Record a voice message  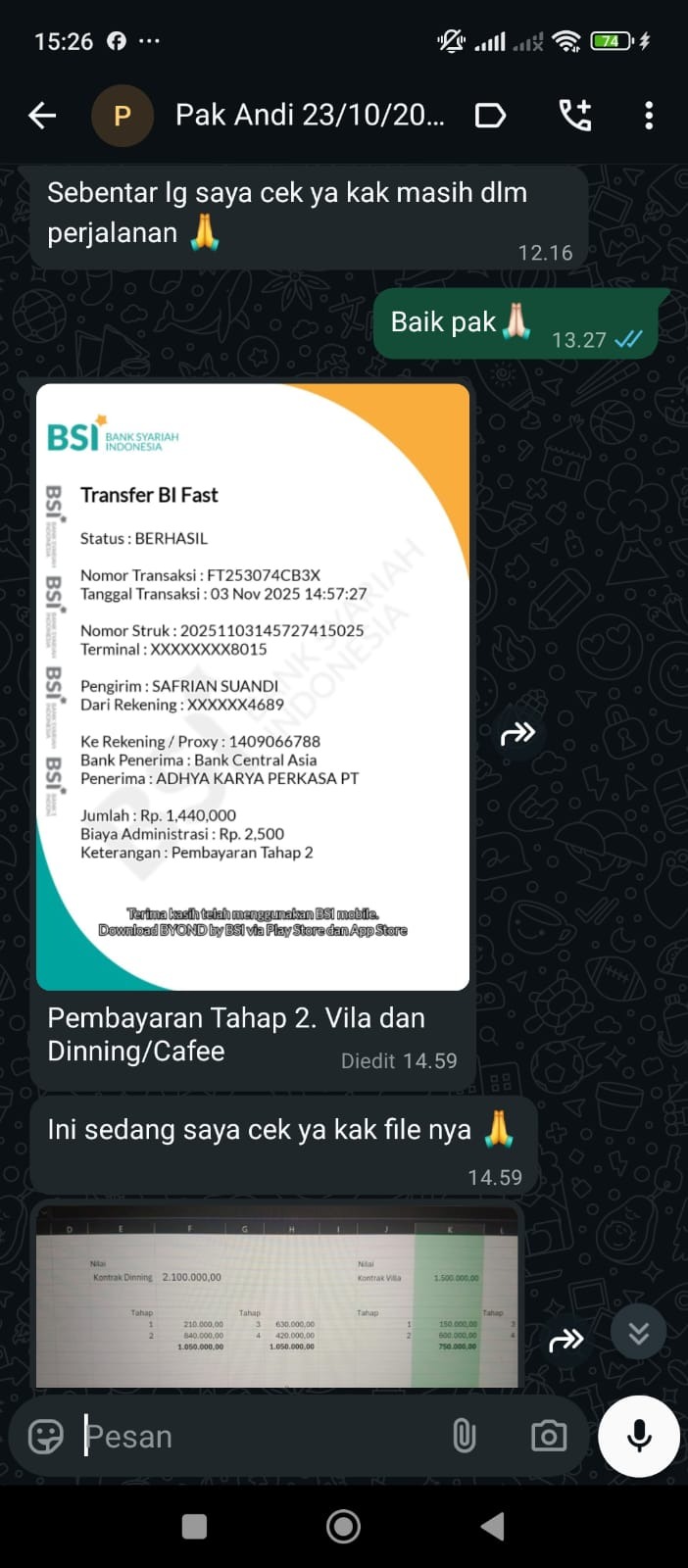639,1437
